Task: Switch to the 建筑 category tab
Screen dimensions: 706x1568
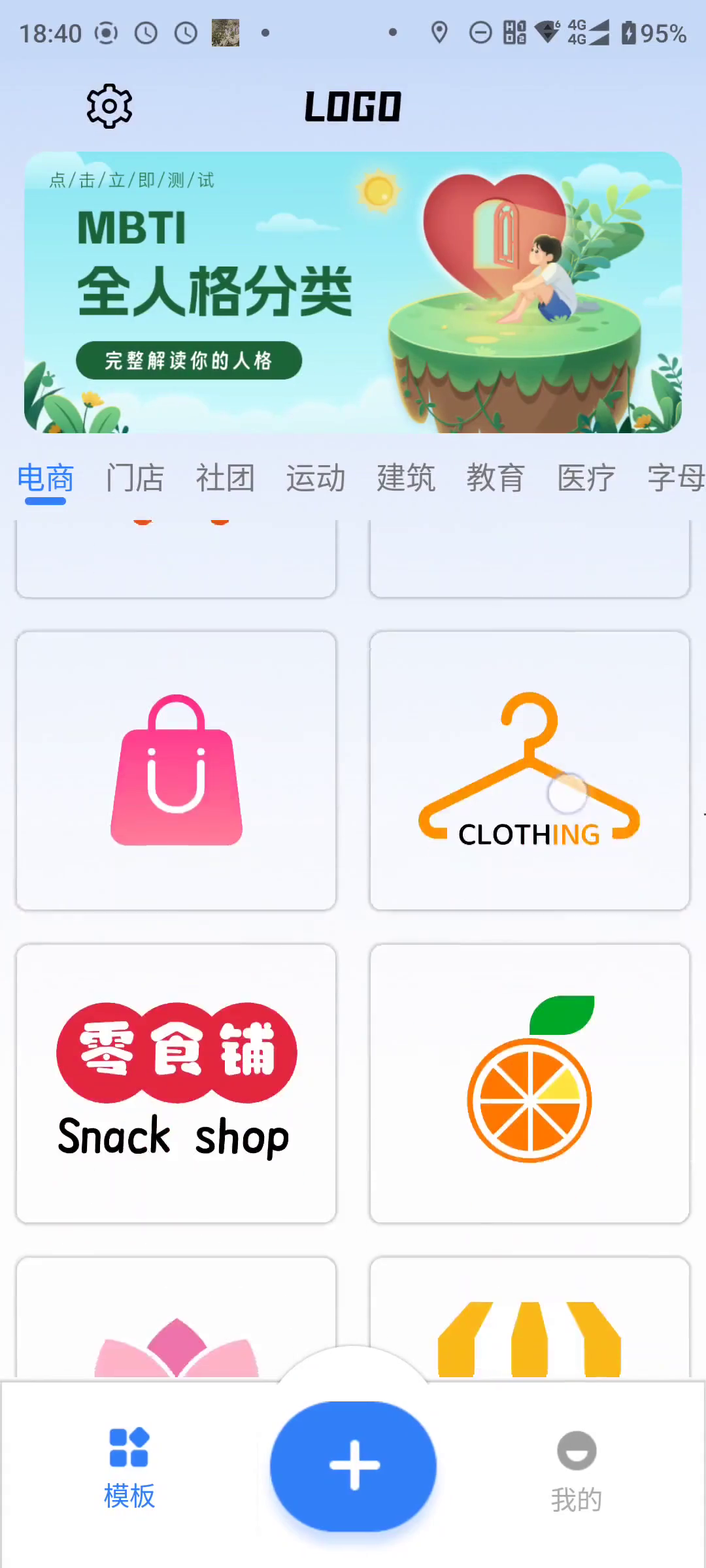Action: click(405, 478)
